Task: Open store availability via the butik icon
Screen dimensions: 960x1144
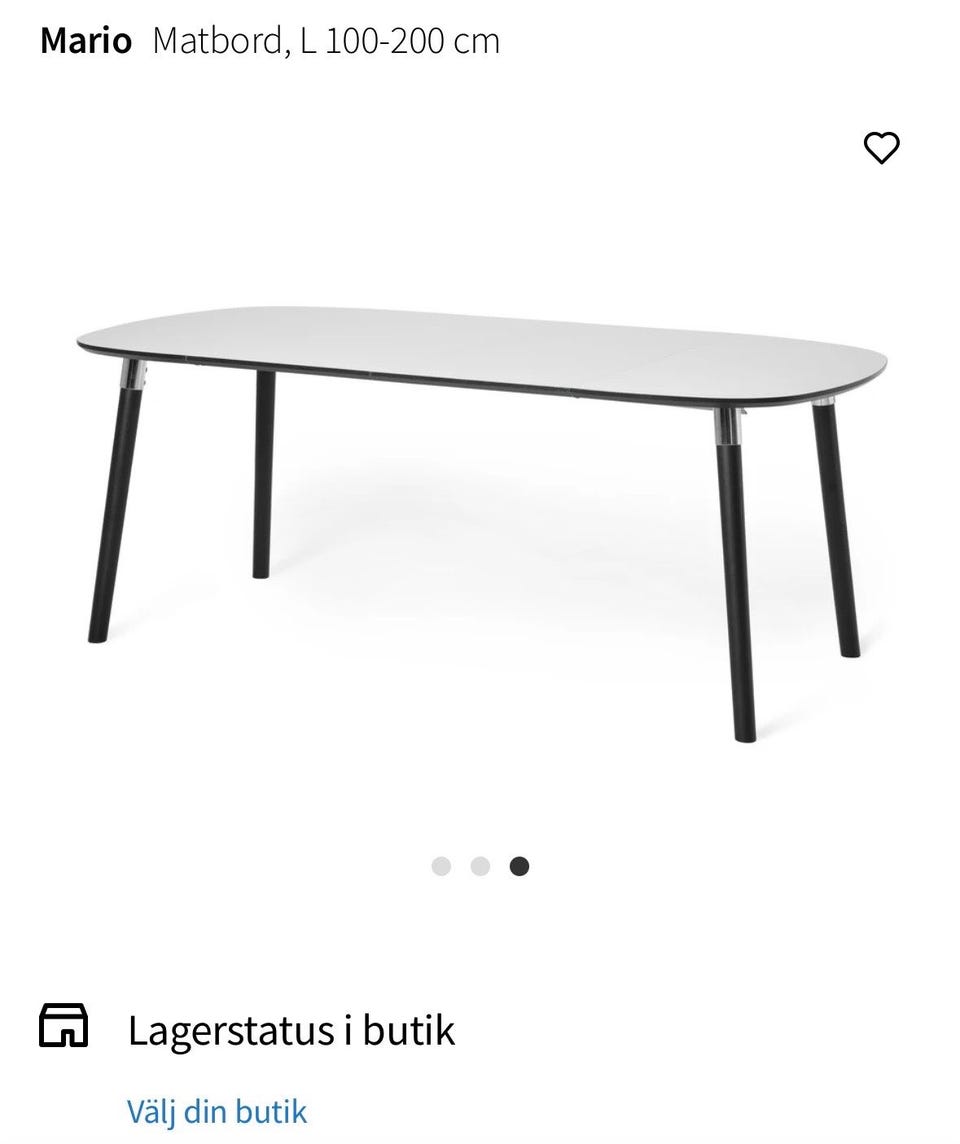Action: 63,1023
